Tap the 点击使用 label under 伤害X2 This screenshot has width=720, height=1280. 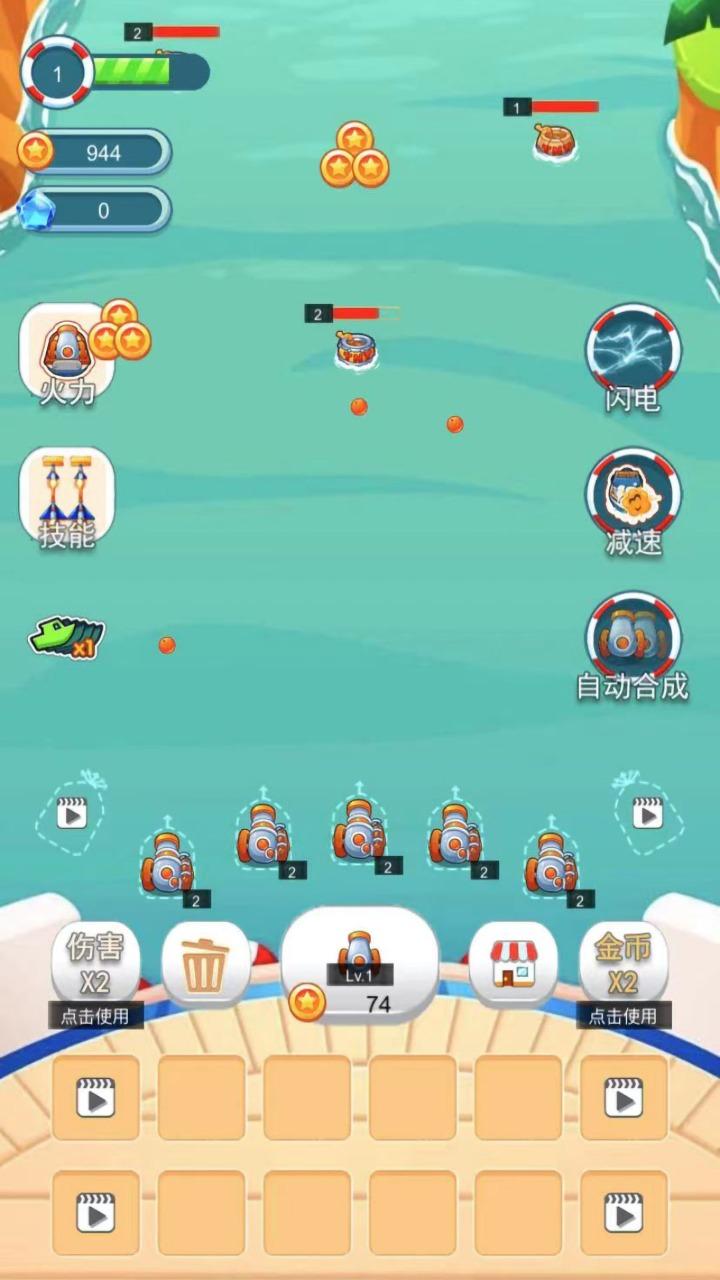pos(93,1015)
